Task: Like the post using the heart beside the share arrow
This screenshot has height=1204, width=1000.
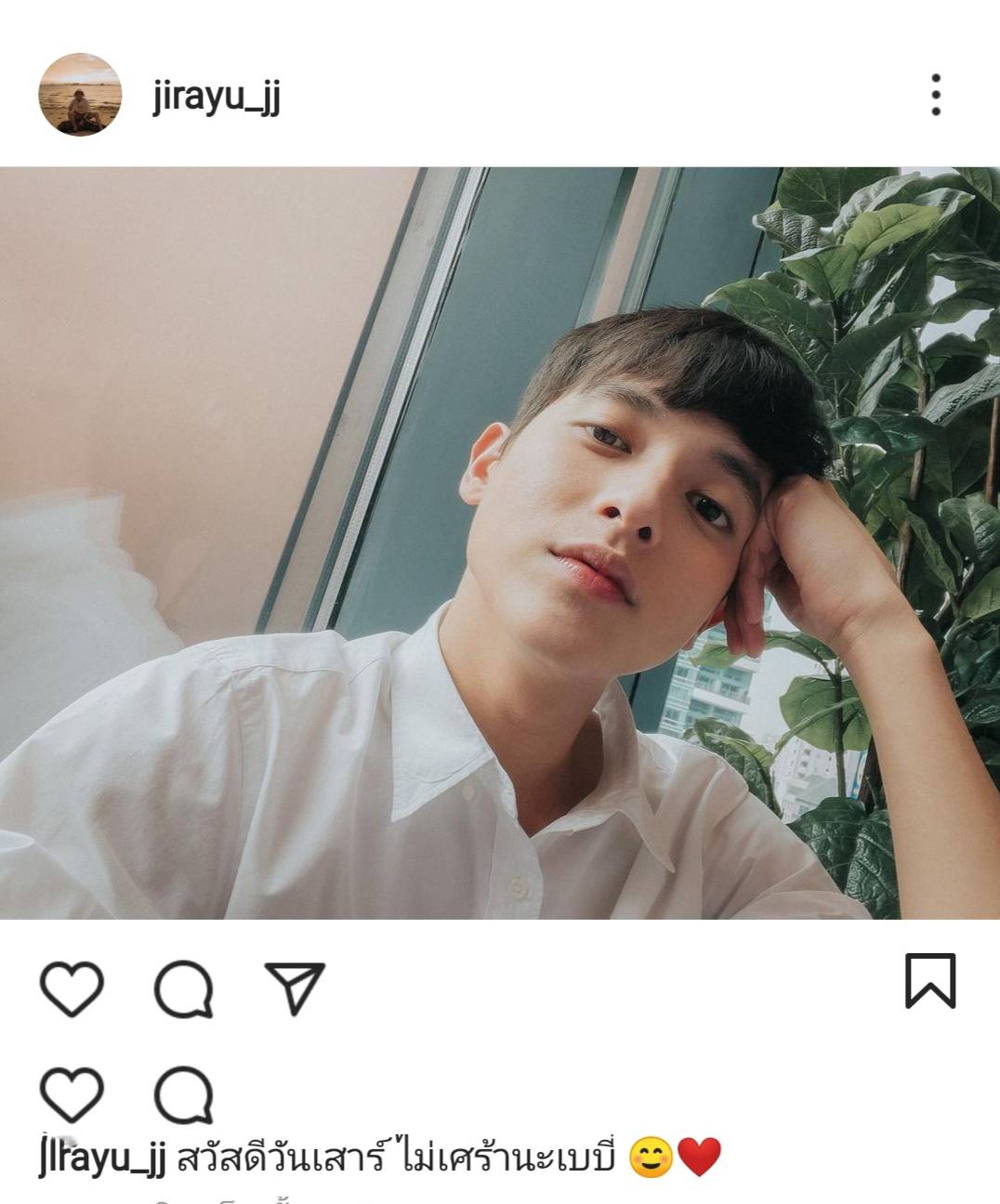Action: pos(72,988)
